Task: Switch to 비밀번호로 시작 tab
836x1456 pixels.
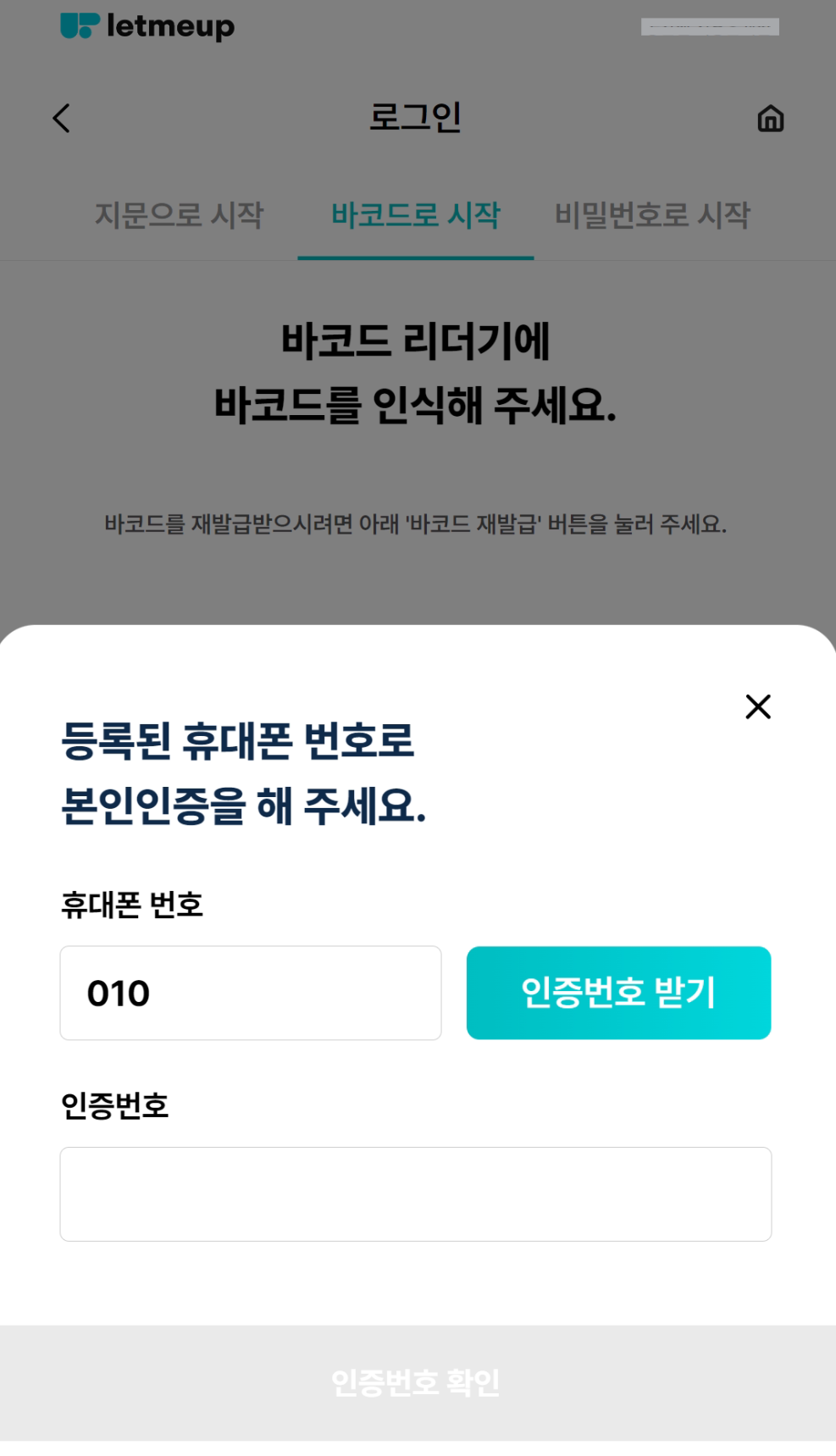Action: pyautogui.click(x=651, y=215)
